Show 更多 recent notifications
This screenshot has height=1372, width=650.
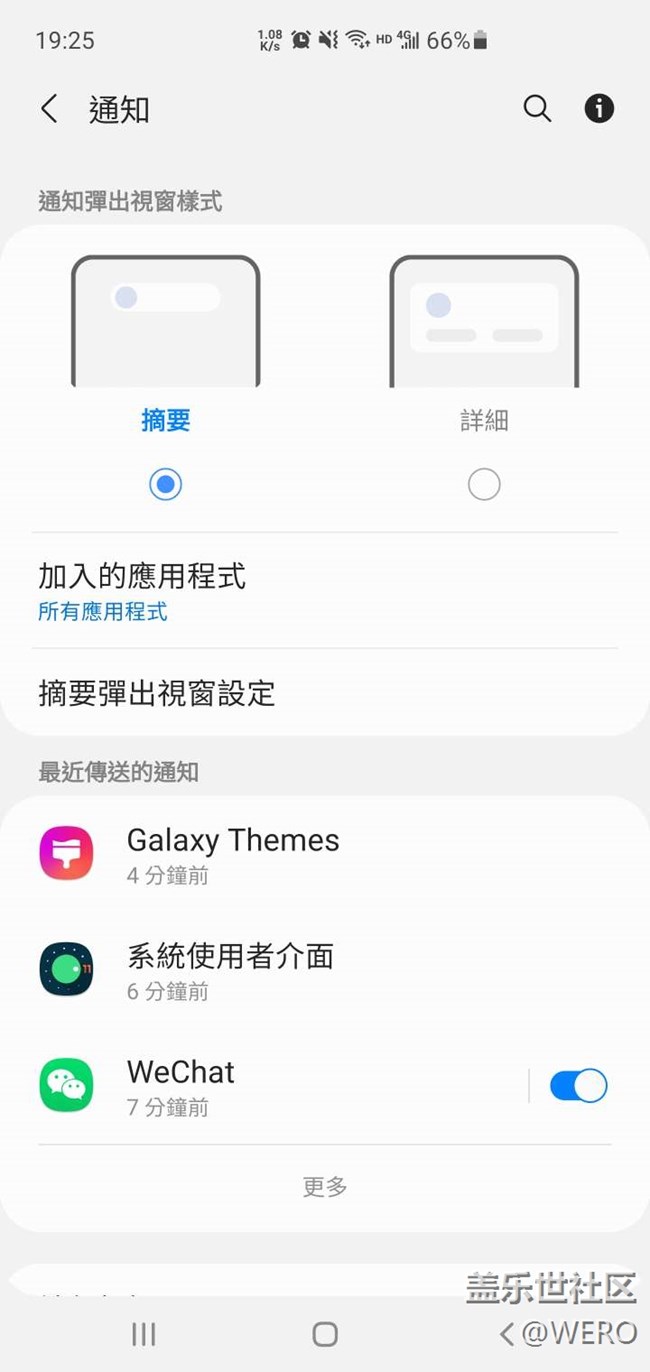(325, 1187)
